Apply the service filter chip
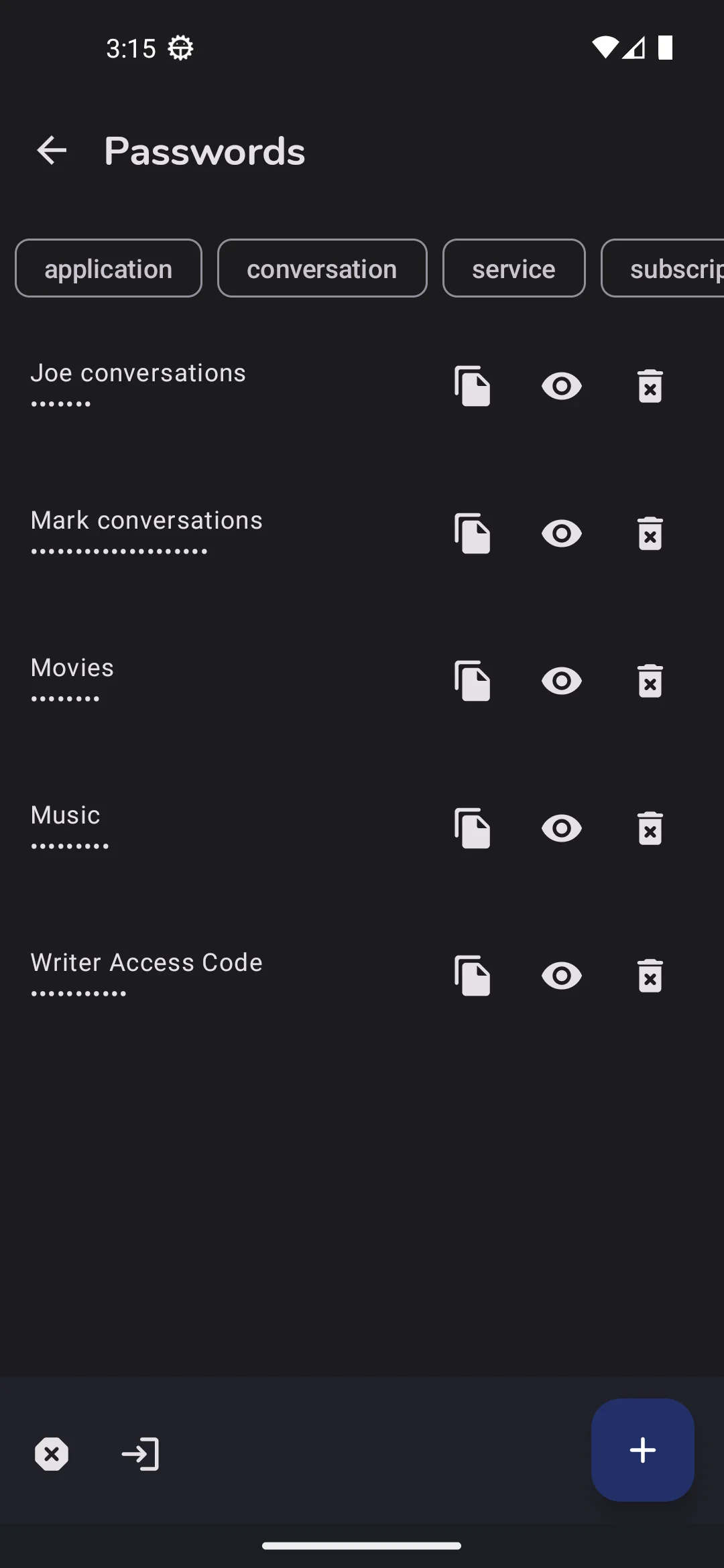Viewport: 724px width, 1568px height. pyautogui.click(x=514, y=268)
